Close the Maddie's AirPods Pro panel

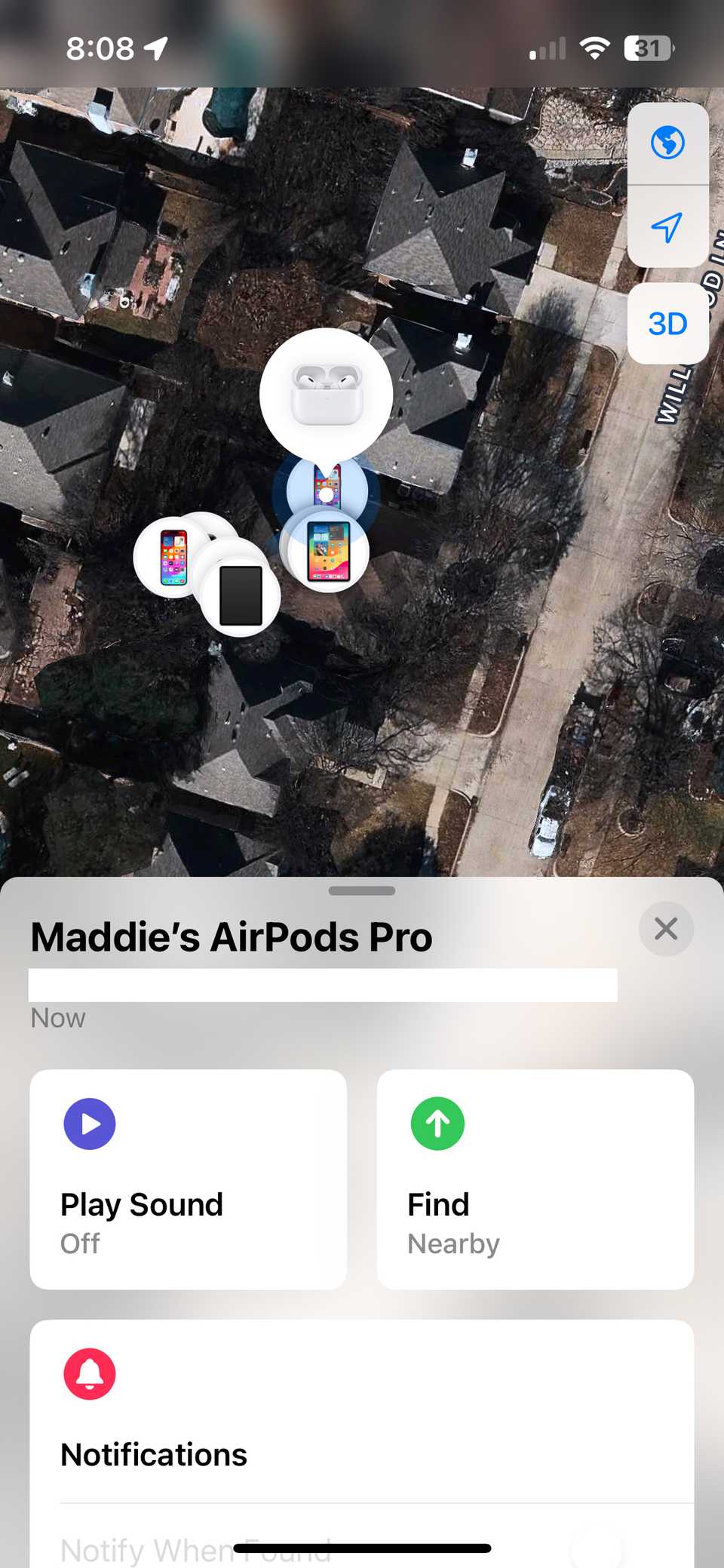coord(665,928)
